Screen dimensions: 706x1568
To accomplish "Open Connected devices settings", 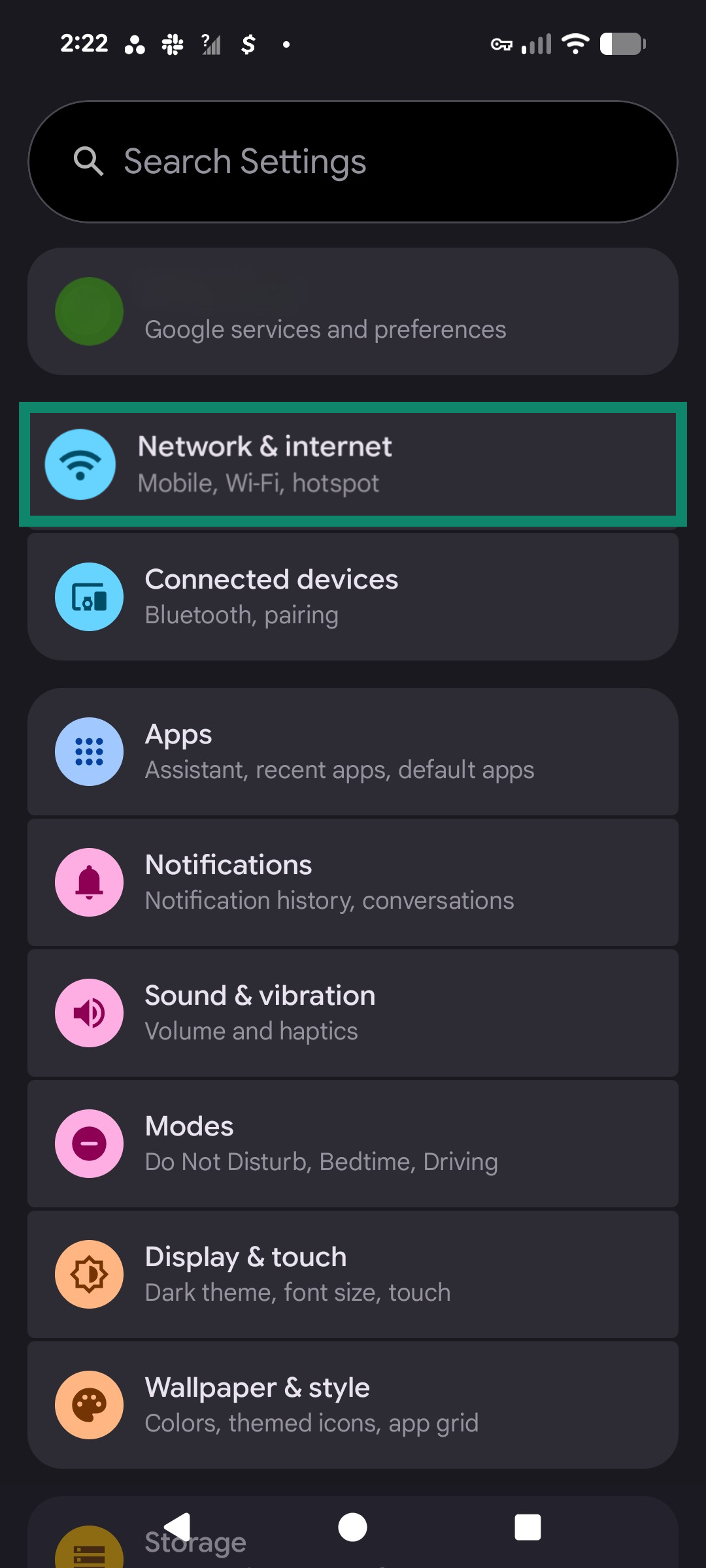I will (x=353, y=596).
